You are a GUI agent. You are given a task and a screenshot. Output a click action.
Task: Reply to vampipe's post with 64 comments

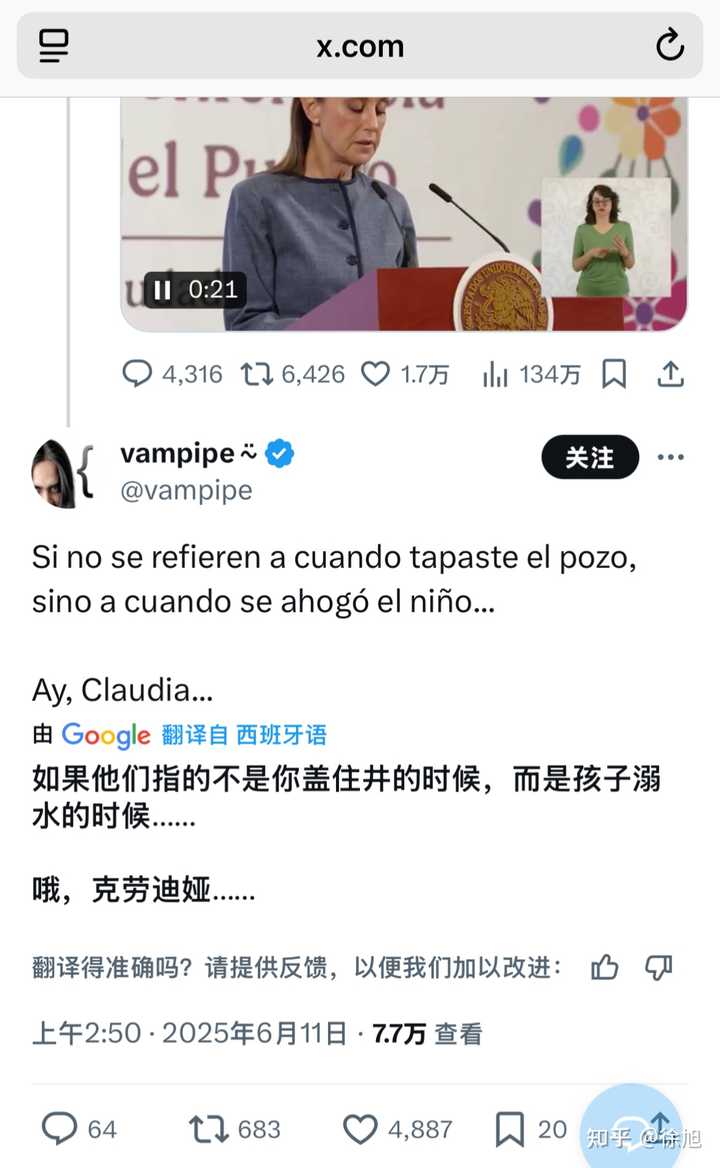tap(79, 1129)
